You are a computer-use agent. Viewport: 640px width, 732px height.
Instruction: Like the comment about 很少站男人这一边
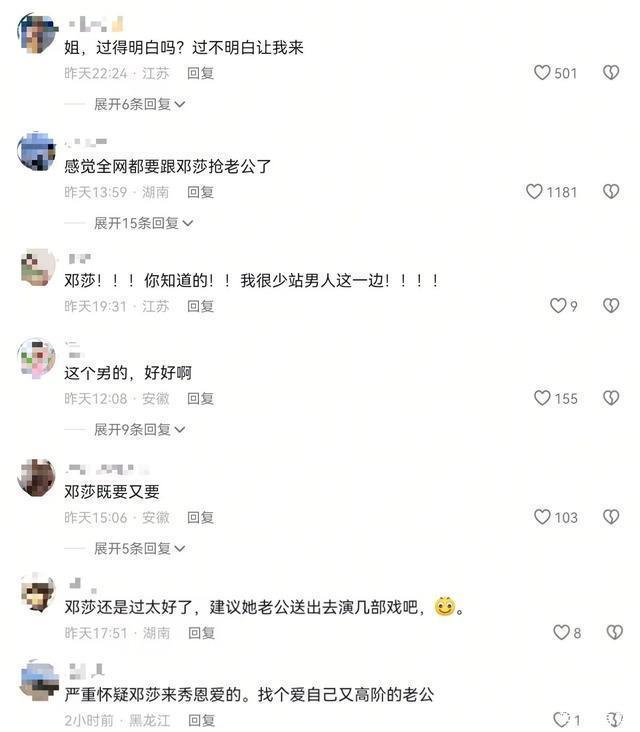(x=558, y=306)
